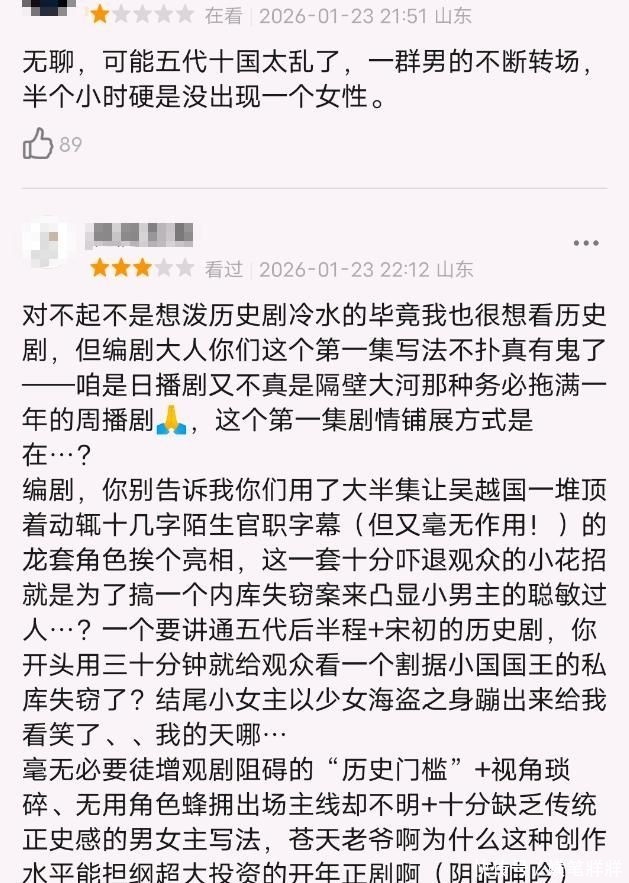Open the blurred username of the three-star reviewer

[139, 235]
